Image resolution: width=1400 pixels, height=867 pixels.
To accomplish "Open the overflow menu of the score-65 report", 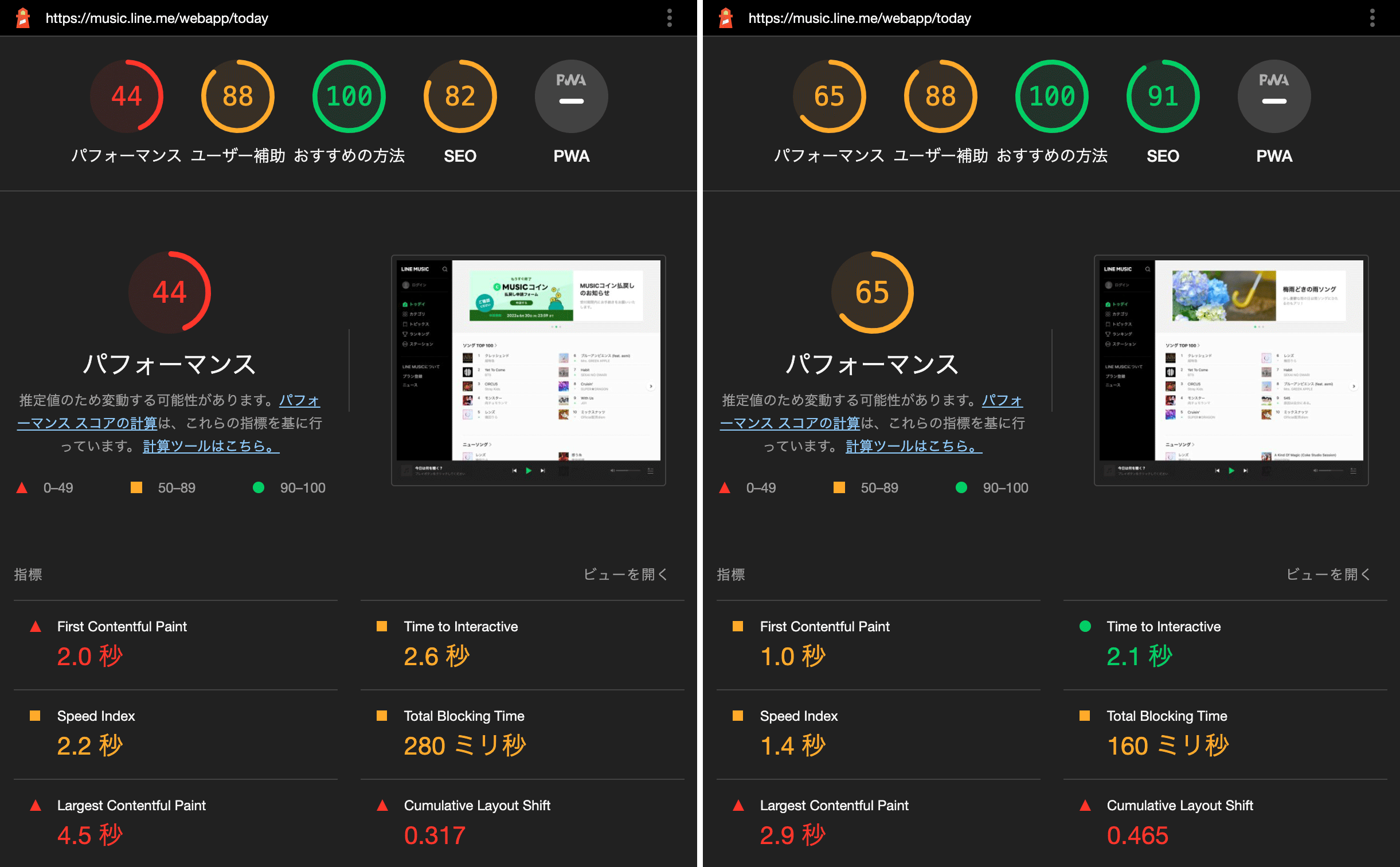I will coord(1372,18).
